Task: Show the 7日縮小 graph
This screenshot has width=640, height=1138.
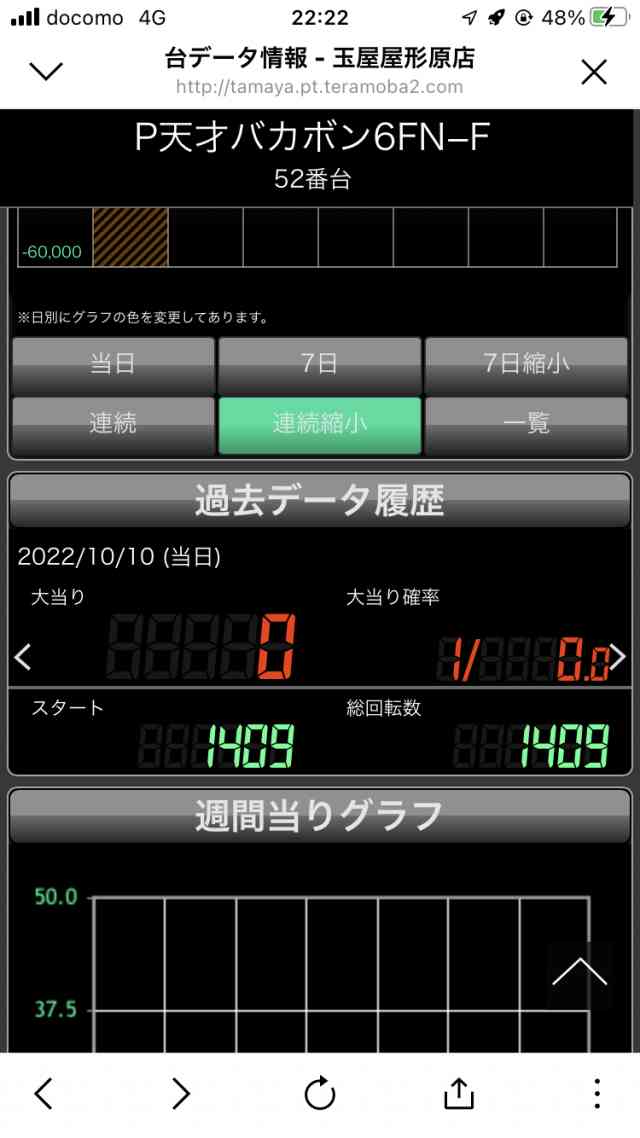Action: pos(526,365)
